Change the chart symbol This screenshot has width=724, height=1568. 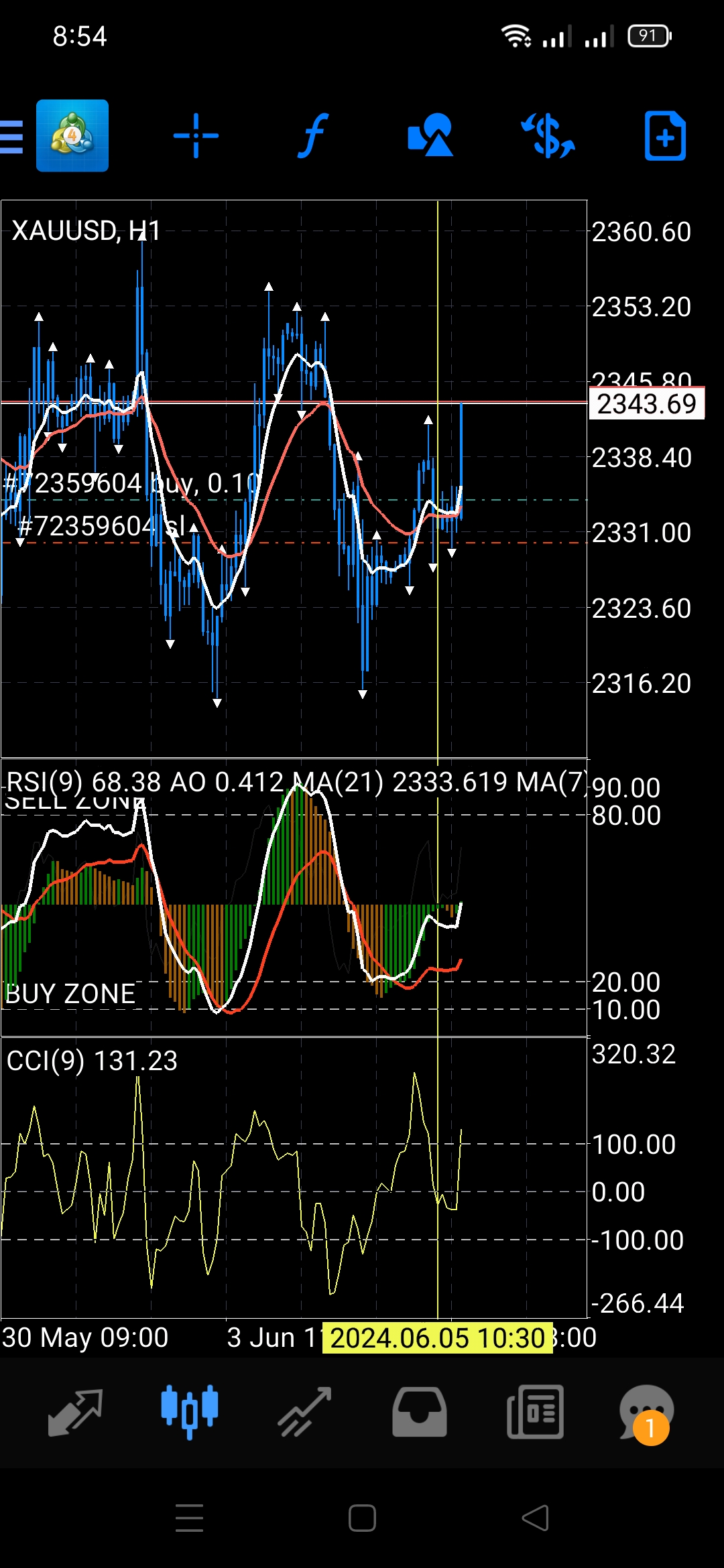pyautogui.click(x=548, y=136)
